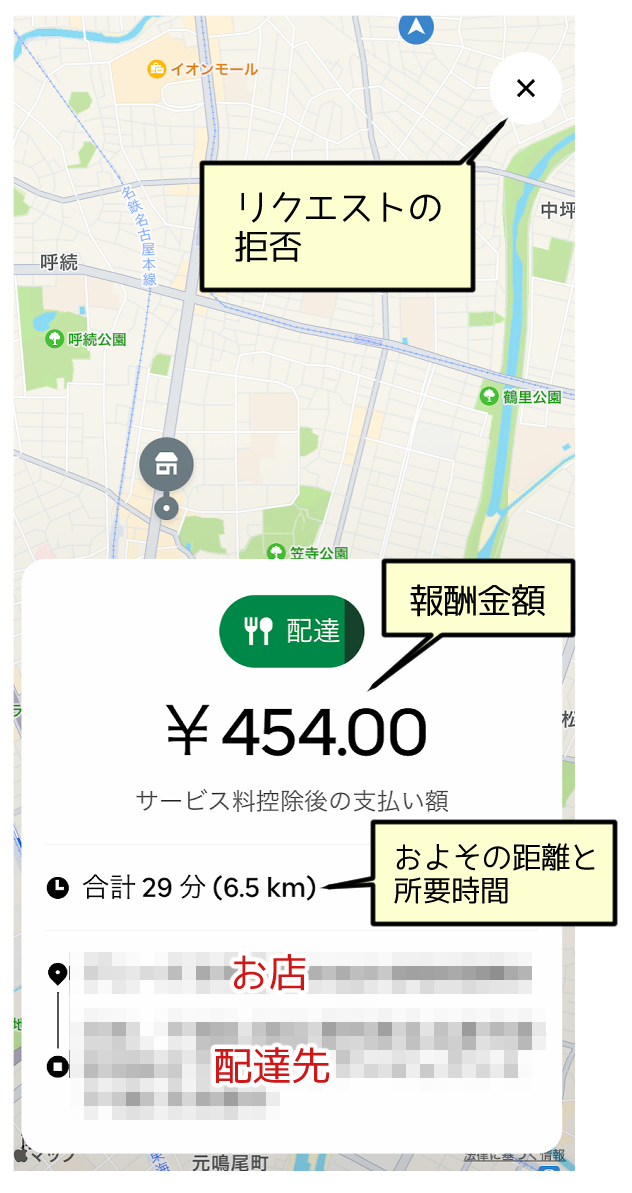Screen dimensions: 632x1193
Task: Decline the delivery request with X
Action: point(525,88)
